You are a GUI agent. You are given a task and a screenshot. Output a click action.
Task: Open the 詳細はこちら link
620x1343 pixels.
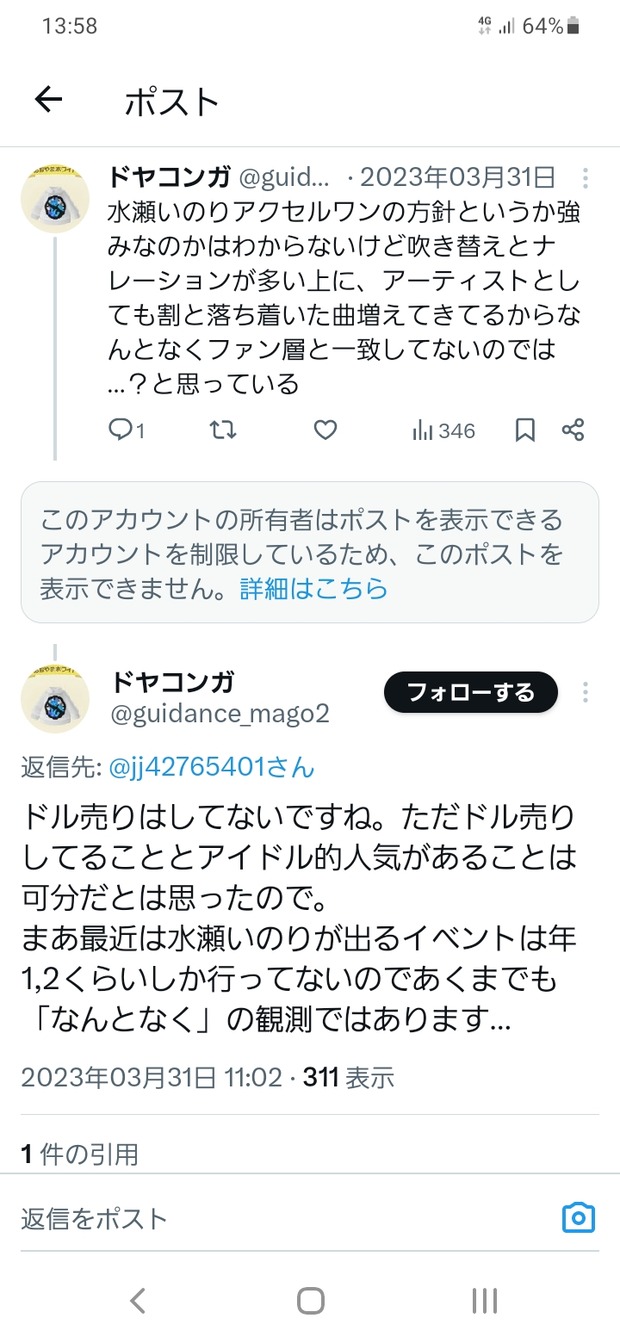[313, 588]
